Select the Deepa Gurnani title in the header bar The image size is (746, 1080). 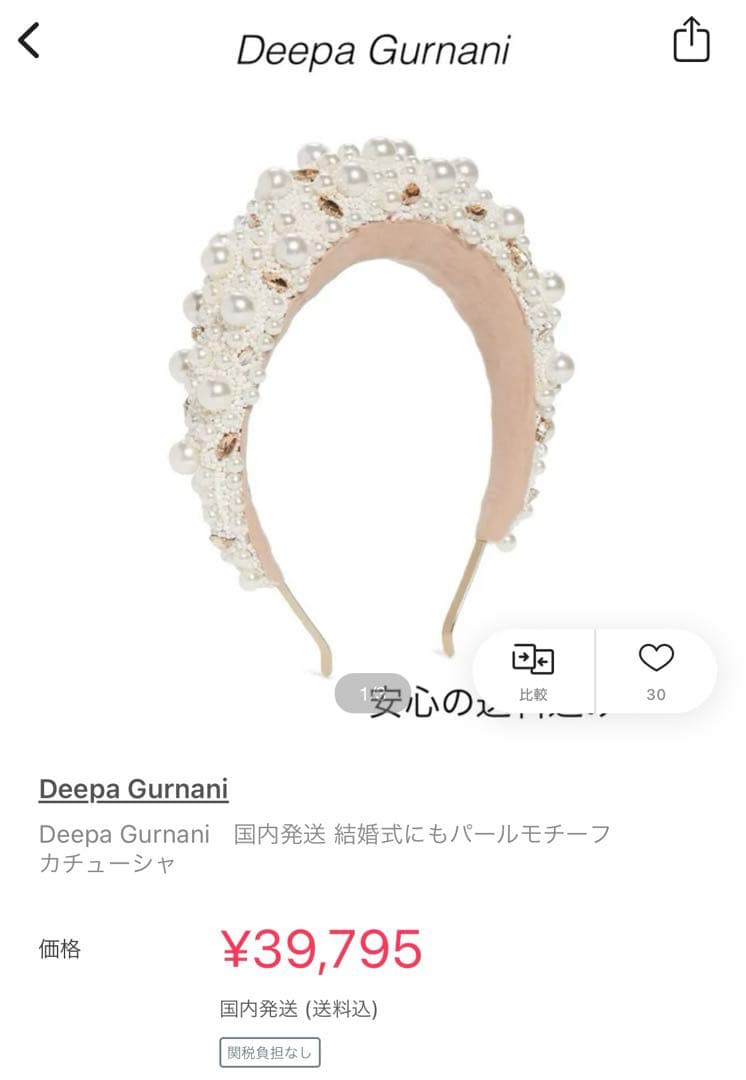[x=373, y=48]
